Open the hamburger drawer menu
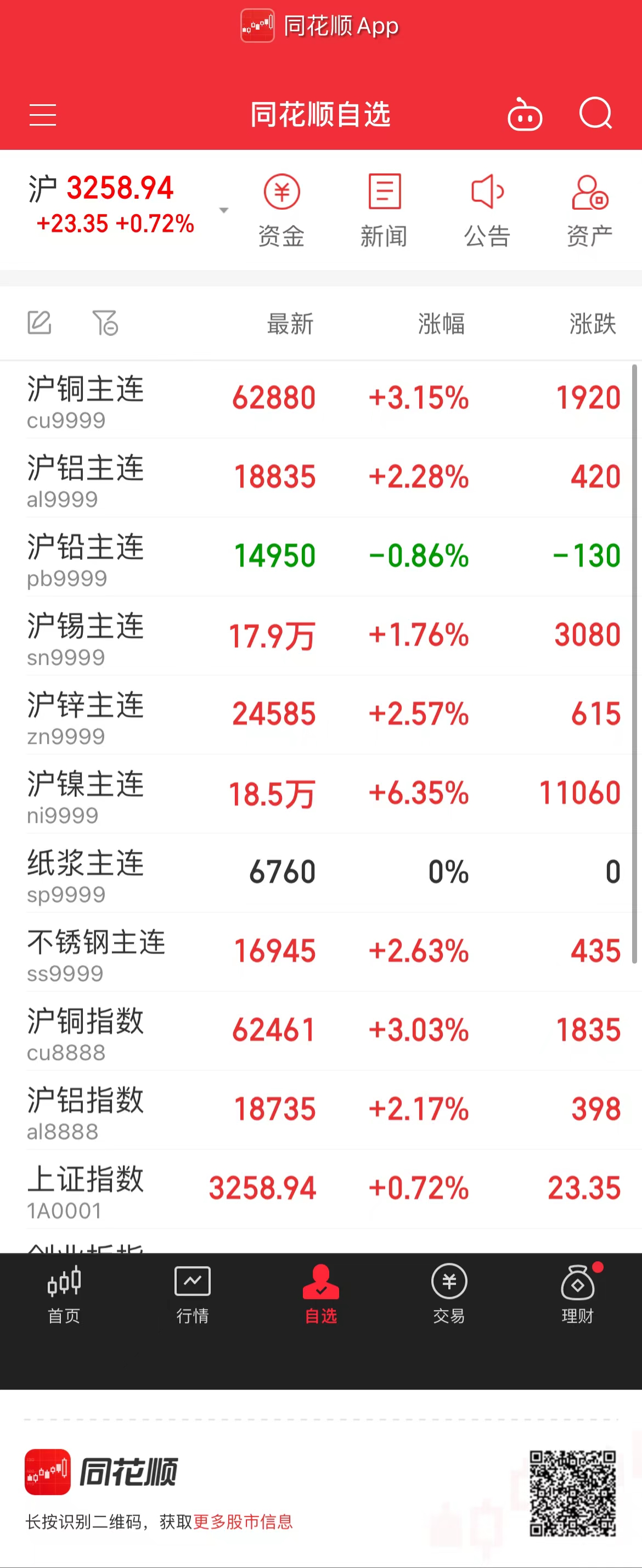Image resolution: width=642 pixels, height=1568 pixels. 43,115
